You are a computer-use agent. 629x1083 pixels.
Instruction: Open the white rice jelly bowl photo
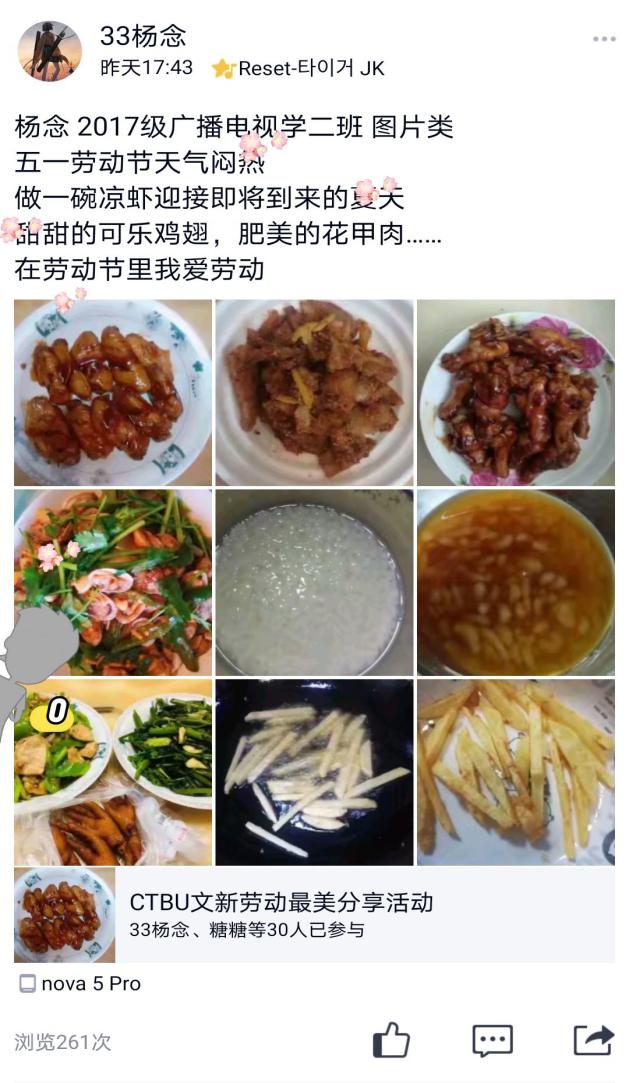(314, 582)
